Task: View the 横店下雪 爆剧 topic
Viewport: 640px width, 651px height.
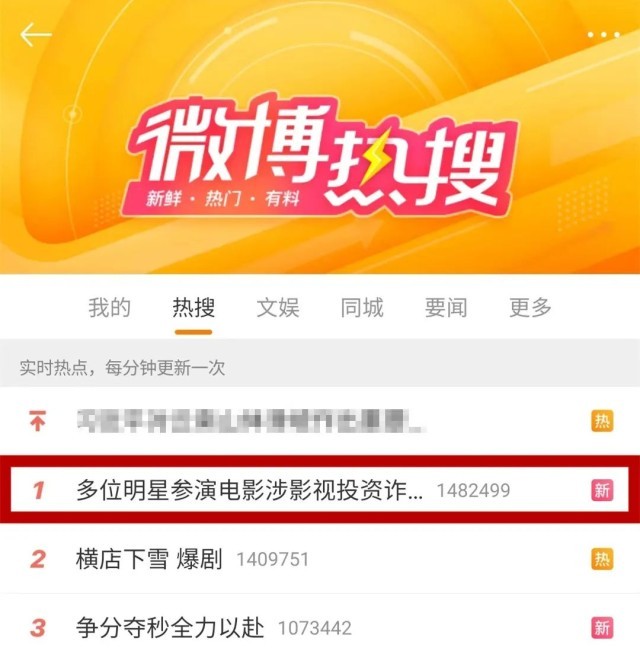Action: (150, 559)
